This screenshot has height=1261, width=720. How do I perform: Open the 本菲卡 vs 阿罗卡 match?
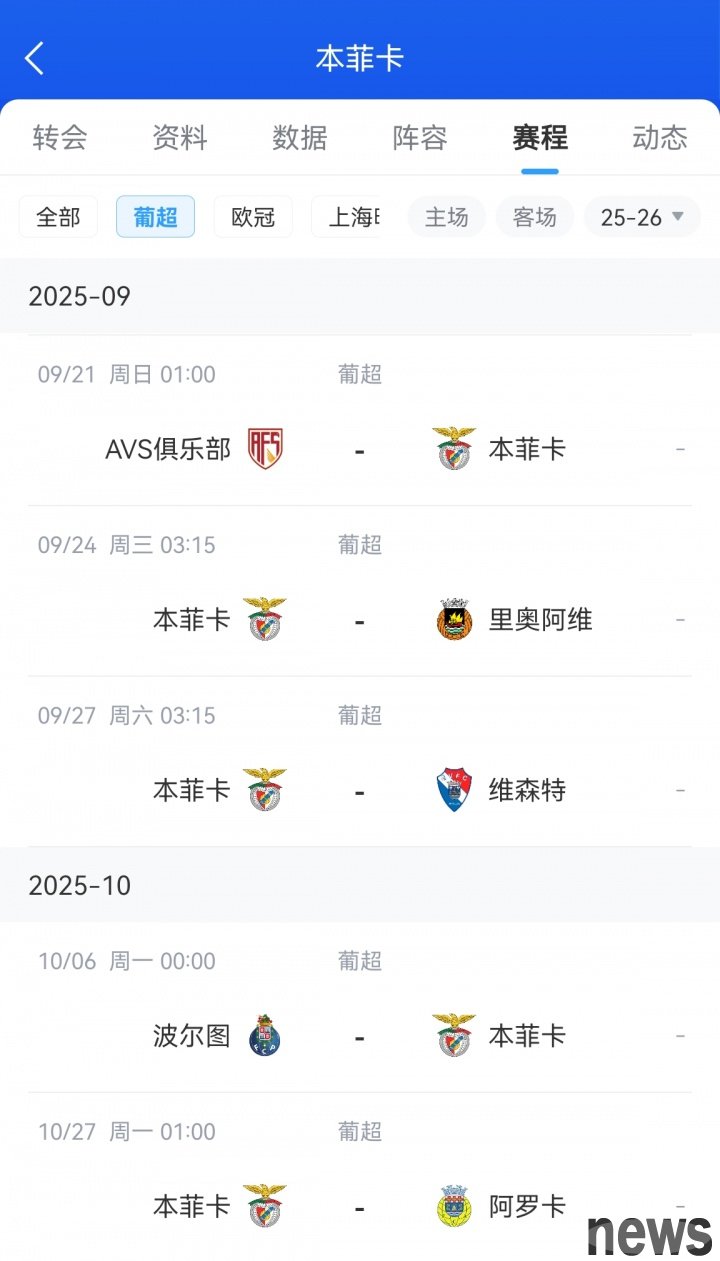[x=360, y=1177]
